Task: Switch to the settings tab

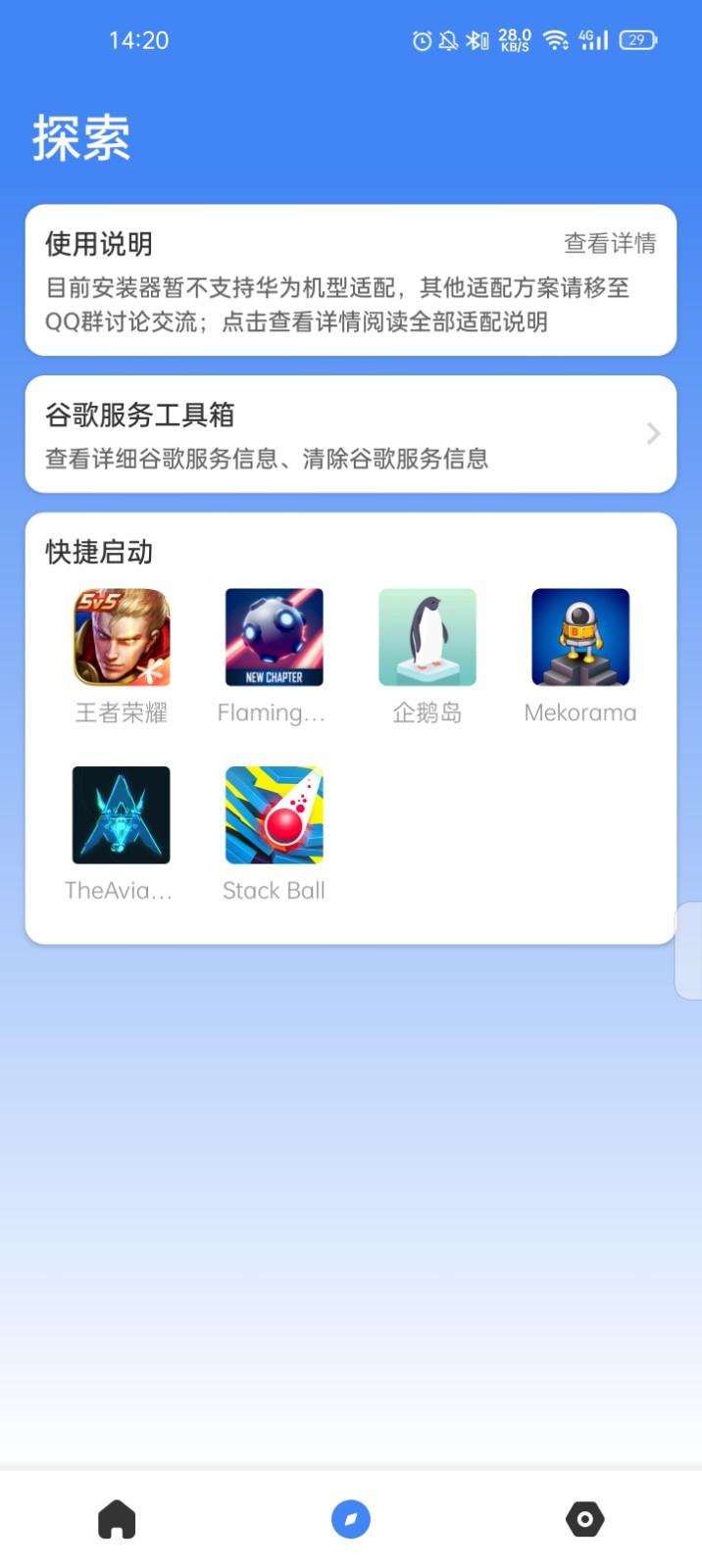Action: click(585, 1520)
